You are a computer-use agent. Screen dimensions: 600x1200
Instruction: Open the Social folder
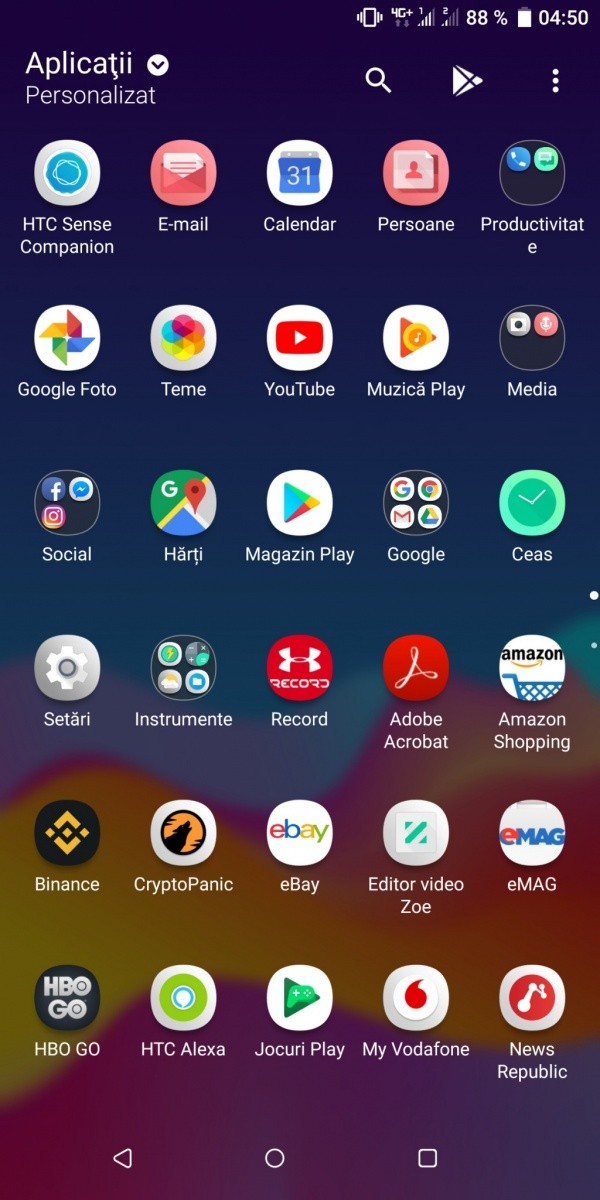click(67, 503)
